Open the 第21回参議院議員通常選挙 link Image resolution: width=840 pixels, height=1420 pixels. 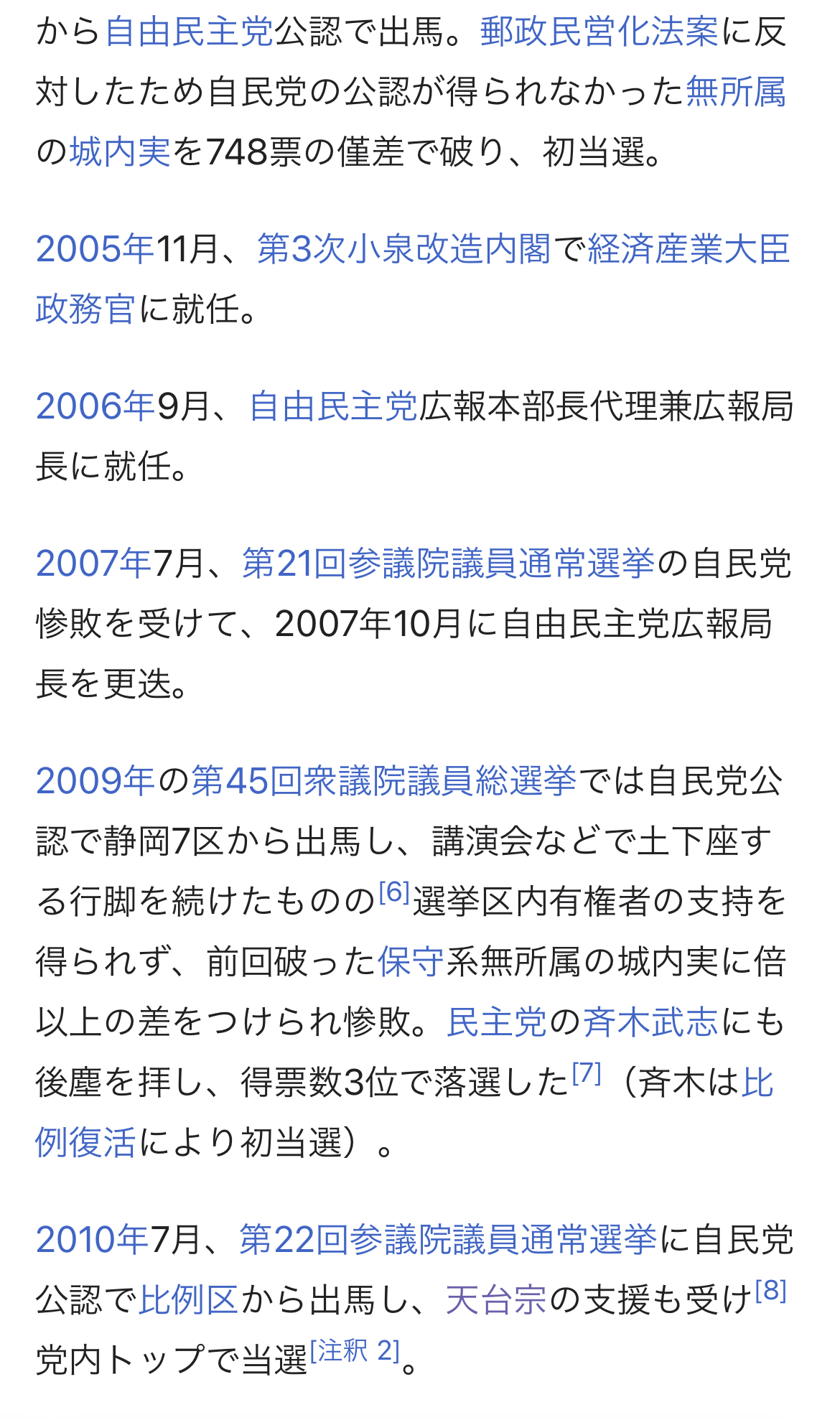(x=449, y=564)
